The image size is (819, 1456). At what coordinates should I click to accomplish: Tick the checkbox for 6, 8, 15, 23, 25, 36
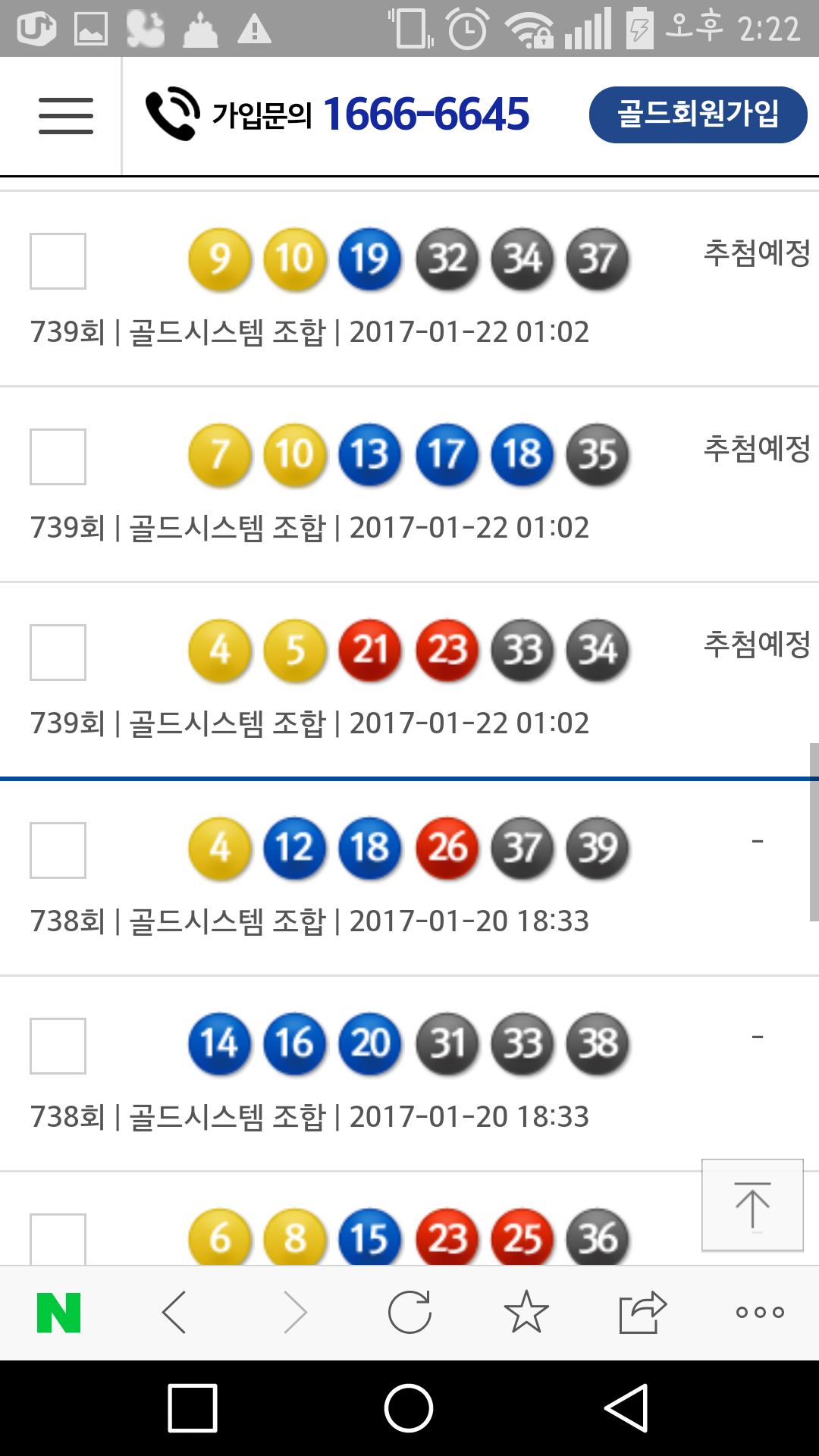[x=58, y=1239]
